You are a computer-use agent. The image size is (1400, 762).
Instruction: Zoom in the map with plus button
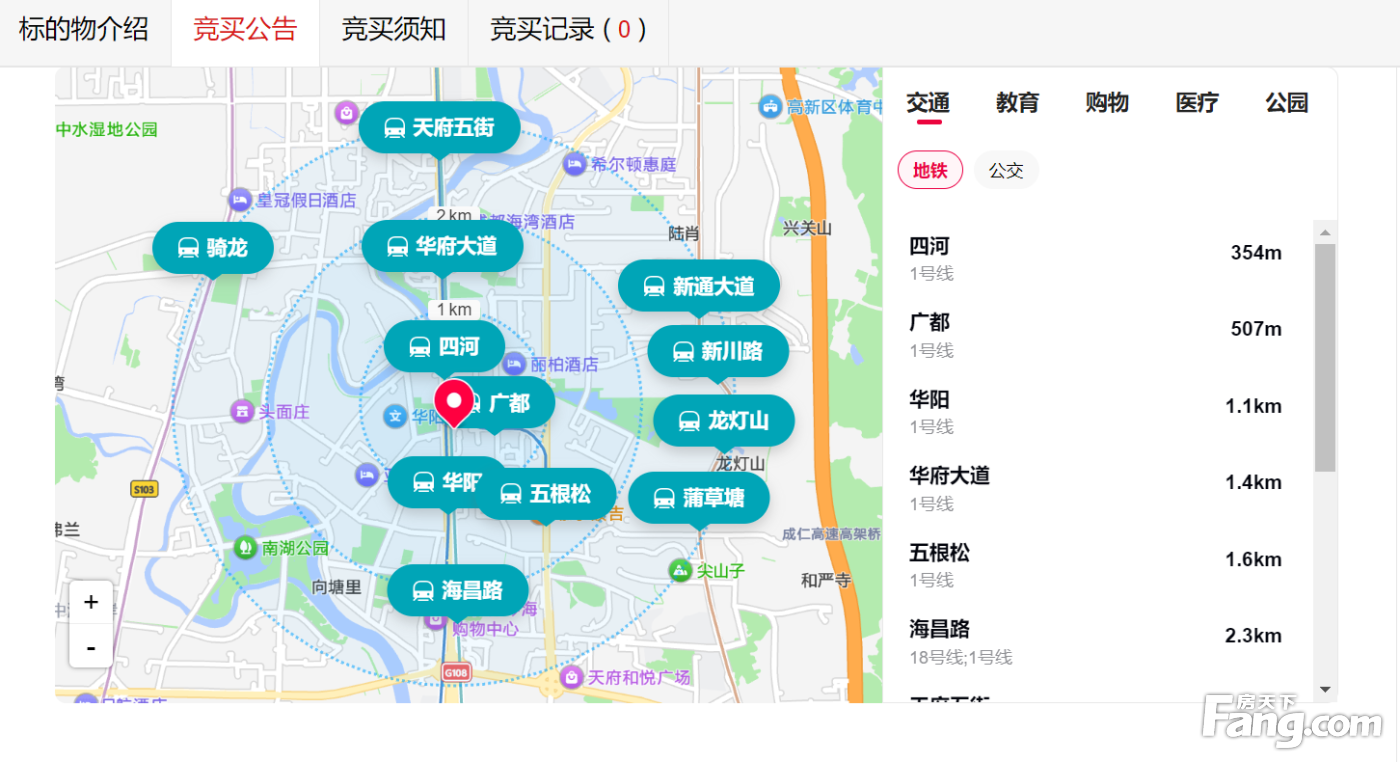91,602
